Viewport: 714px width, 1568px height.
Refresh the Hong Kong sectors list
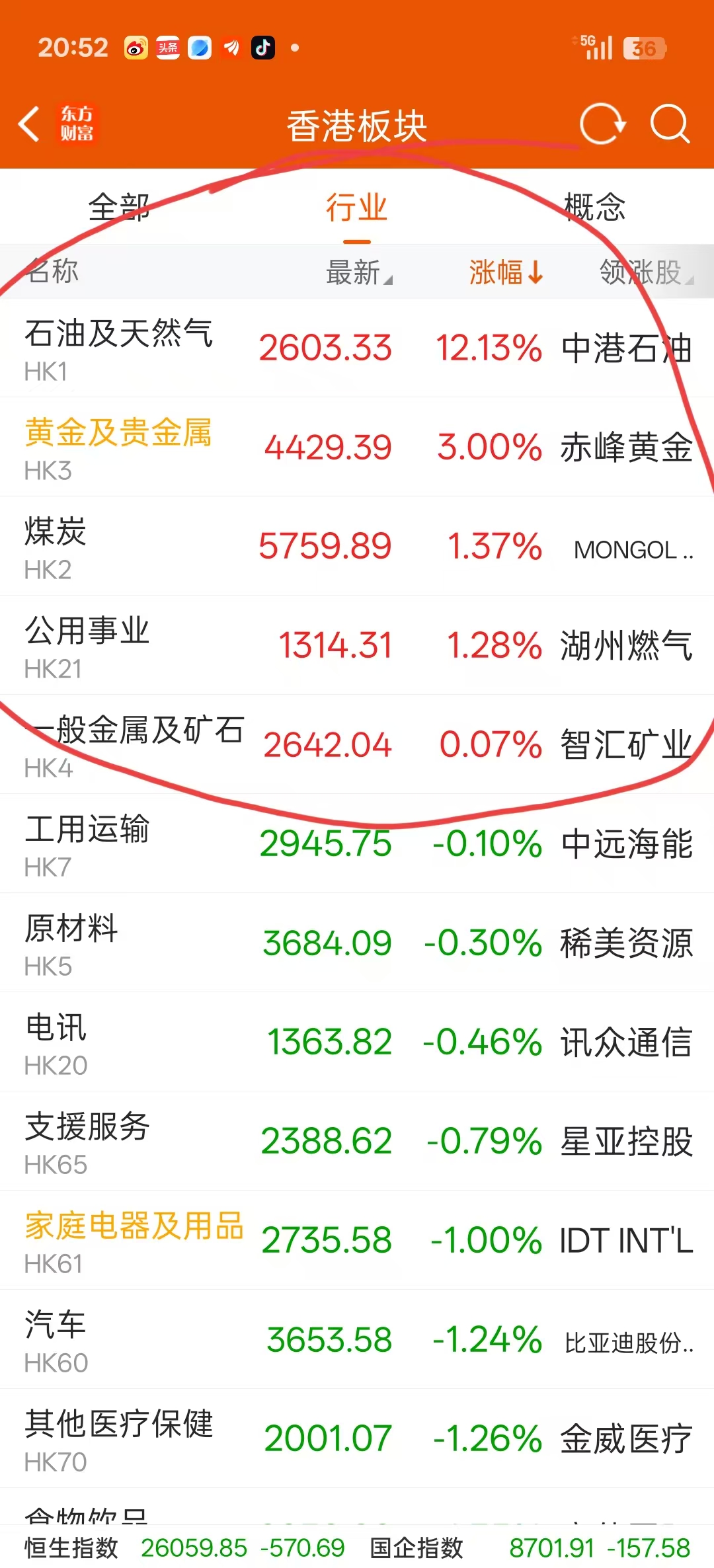coord(602,124)
